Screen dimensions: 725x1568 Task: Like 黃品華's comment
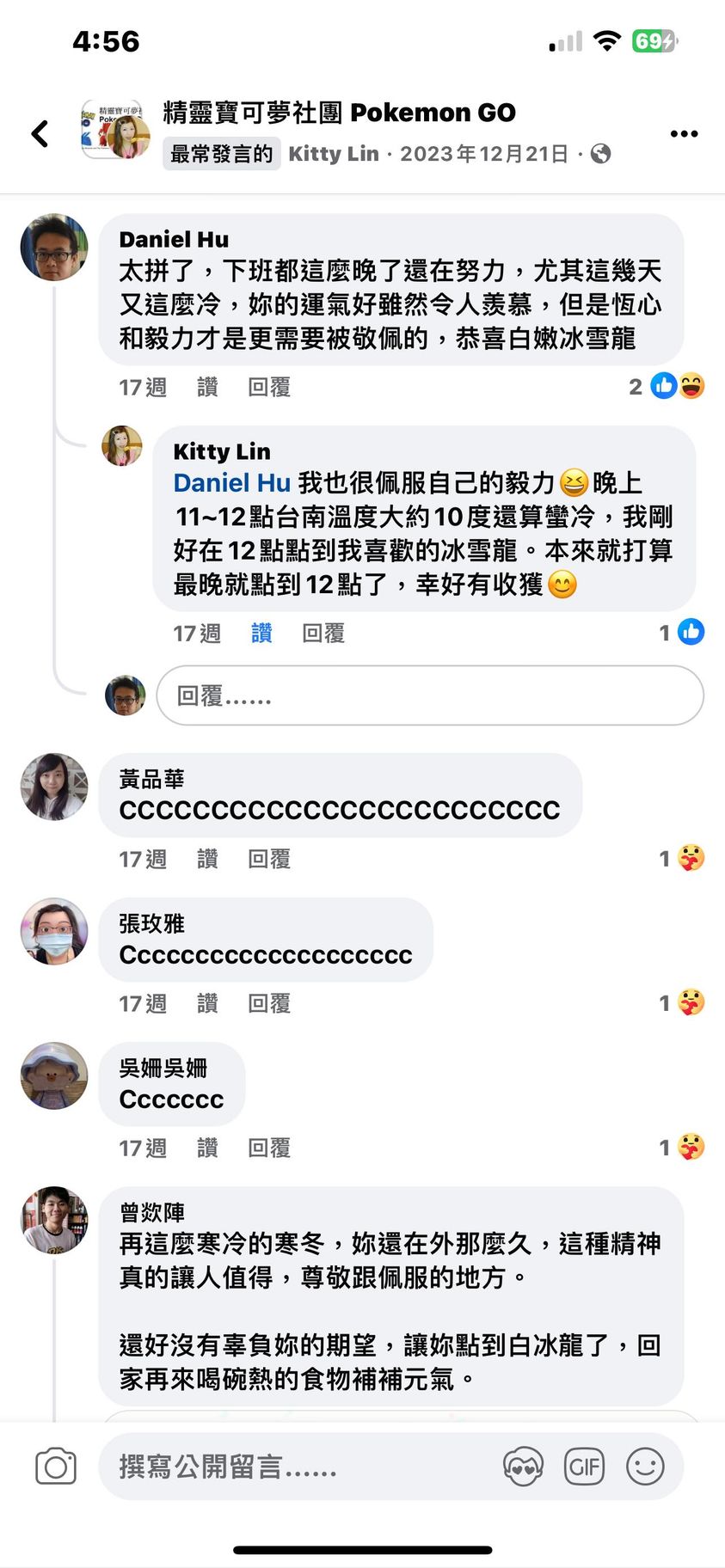pyautogui.click(x=207, y=859)
